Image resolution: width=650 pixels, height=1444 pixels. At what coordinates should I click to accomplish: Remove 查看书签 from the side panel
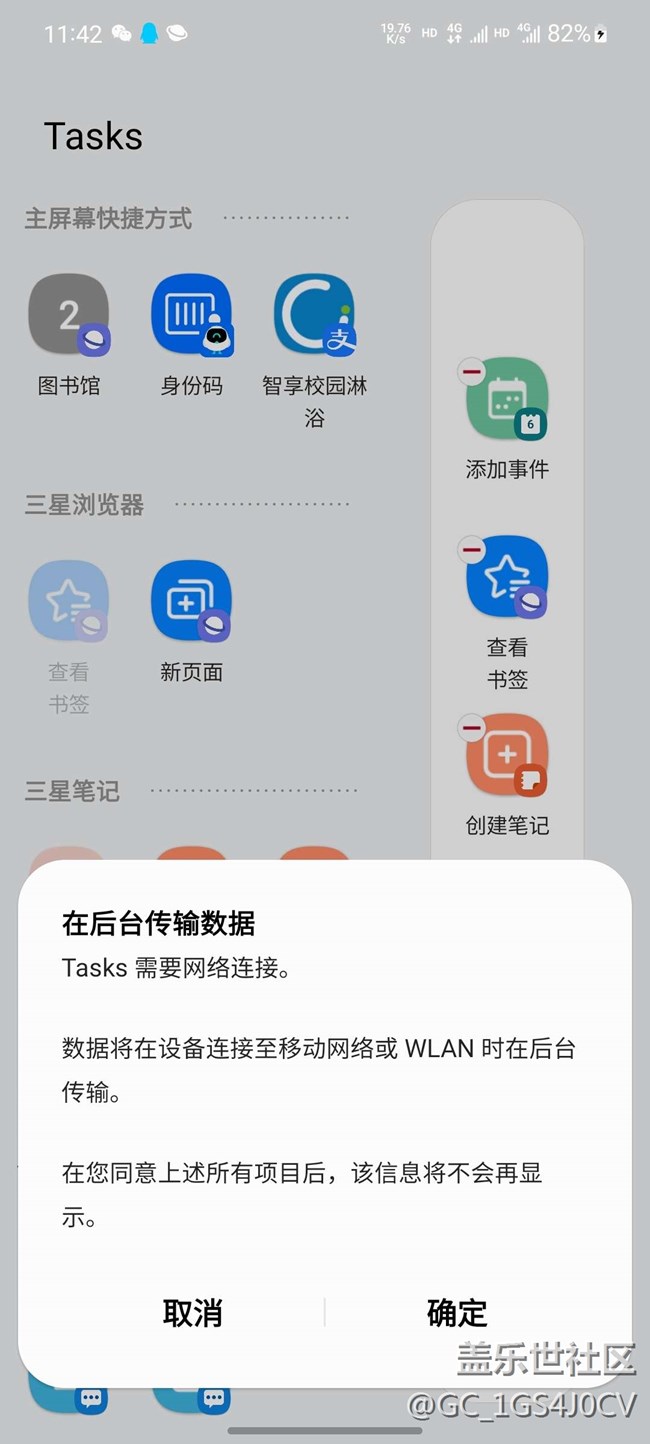pyautogui.click(x=472, y=550)
